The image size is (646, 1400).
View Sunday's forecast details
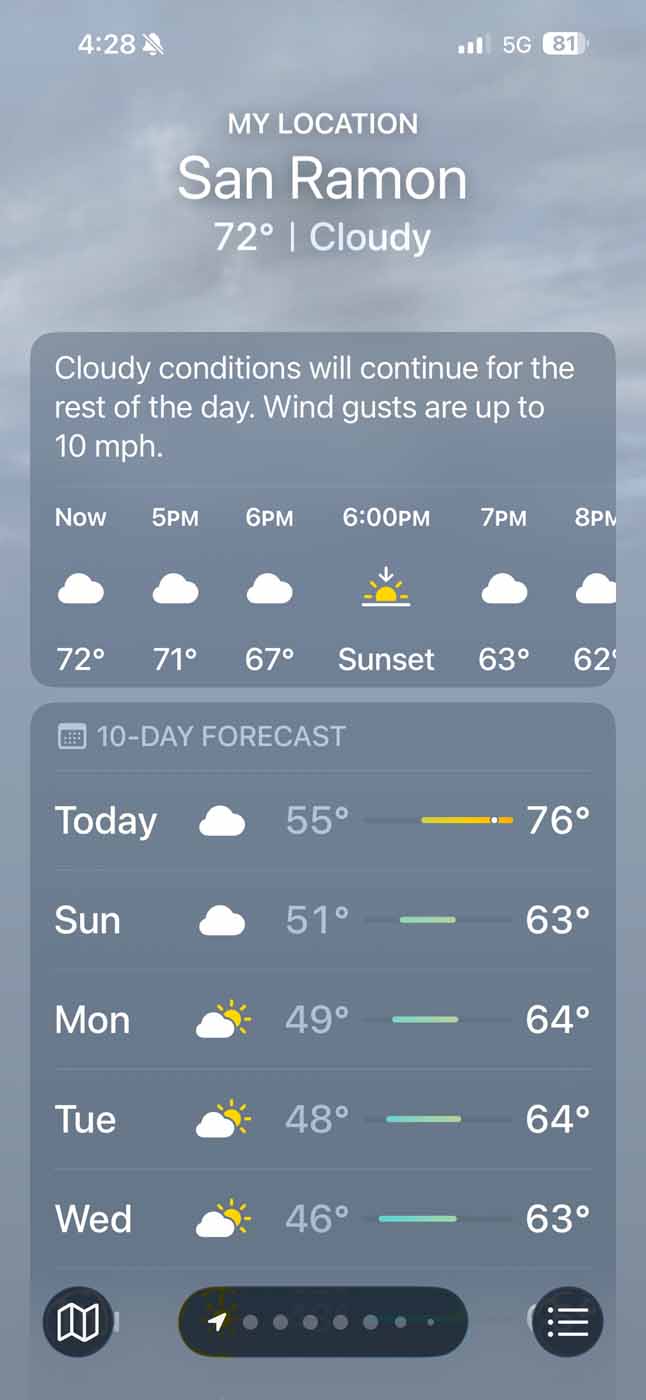coord(322,920)
